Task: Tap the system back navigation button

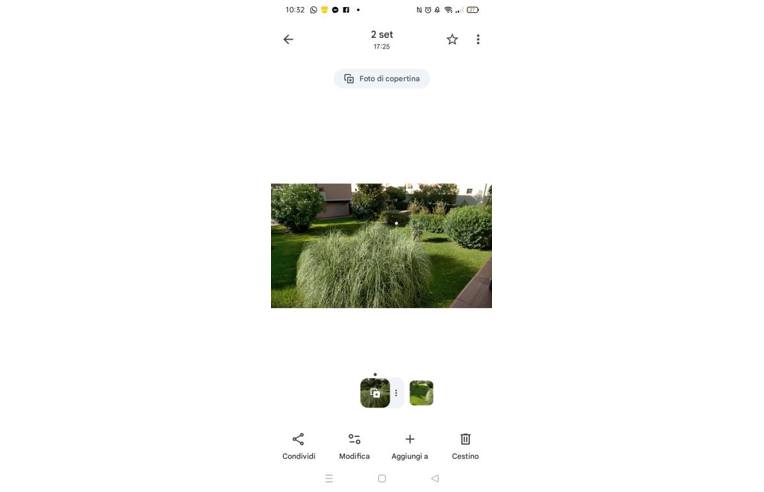Action: pyautogui.click(x=435, y=479)
